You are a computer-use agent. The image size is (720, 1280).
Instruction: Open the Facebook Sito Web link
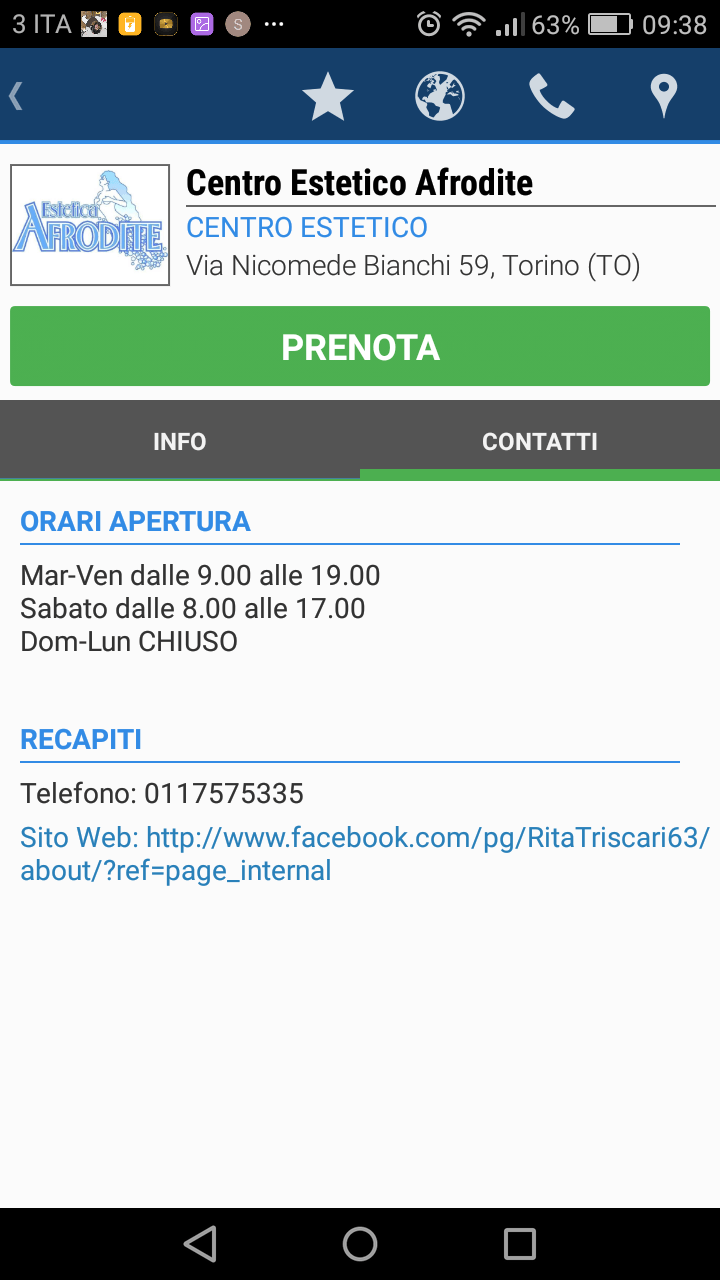[365, 853]
